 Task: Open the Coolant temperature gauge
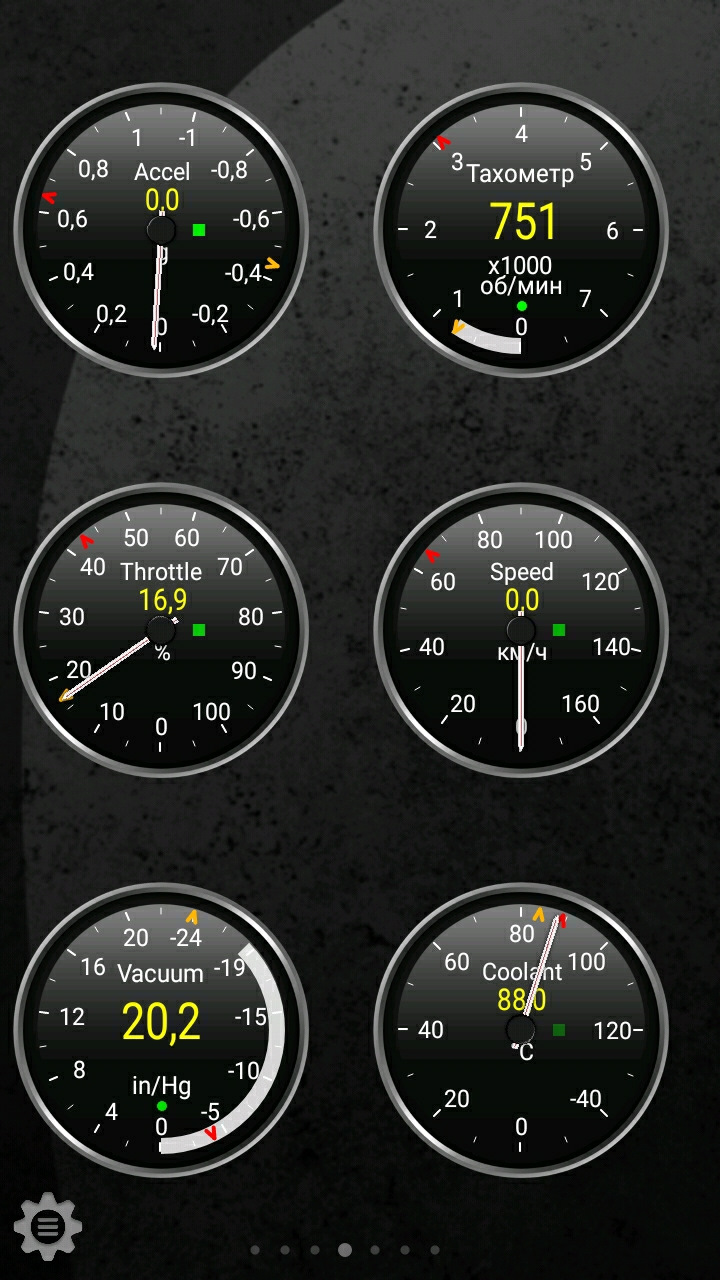(x=521, y=1031)
